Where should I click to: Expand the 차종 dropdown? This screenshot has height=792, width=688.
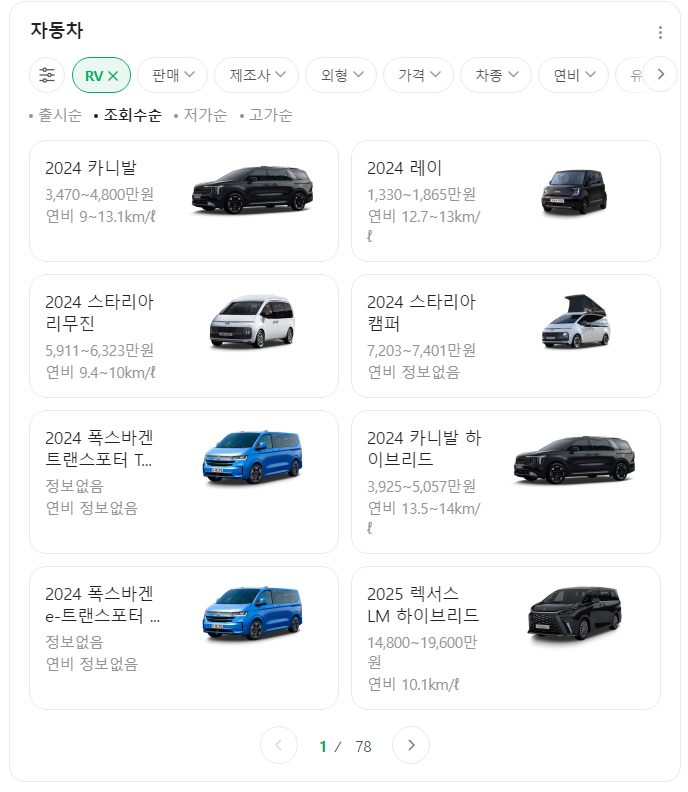(x=496, y=75)
